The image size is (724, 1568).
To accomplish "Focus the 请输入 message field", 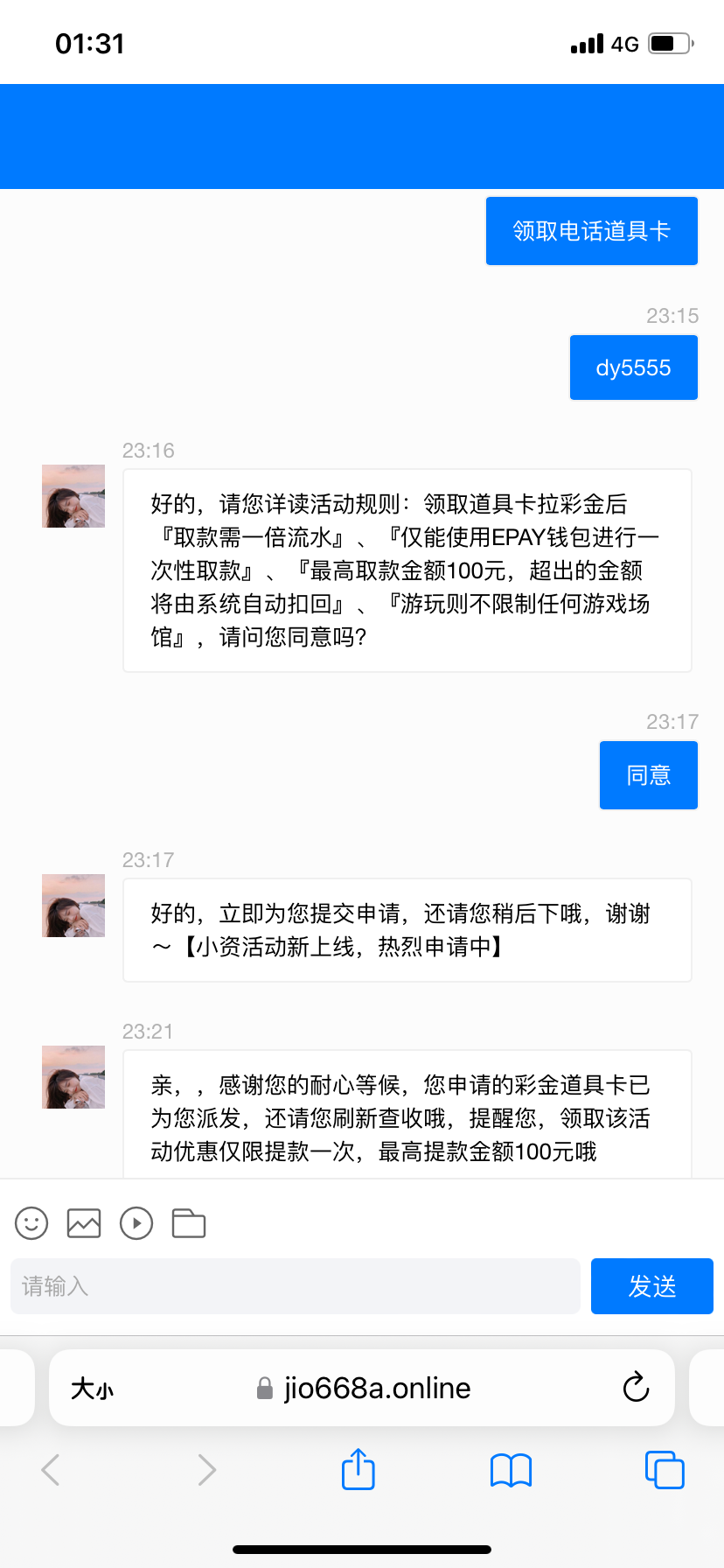I will click(296, 1286).
